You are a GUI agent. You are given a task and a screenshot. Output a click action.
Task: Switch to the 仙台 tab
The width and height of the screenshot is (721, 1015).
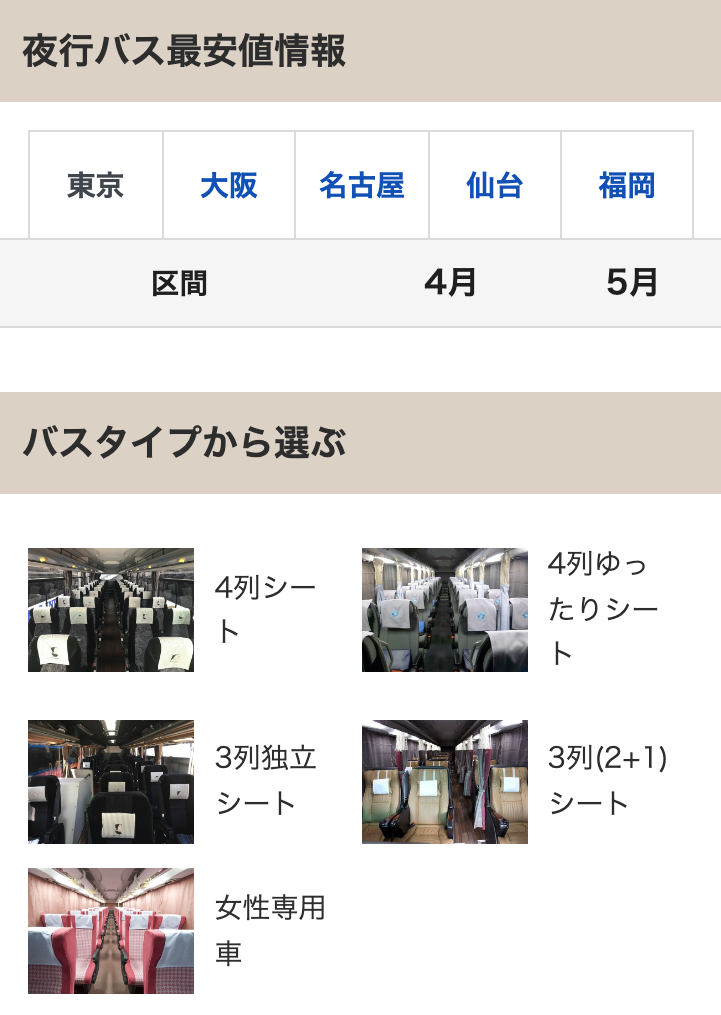click(495, 185)
